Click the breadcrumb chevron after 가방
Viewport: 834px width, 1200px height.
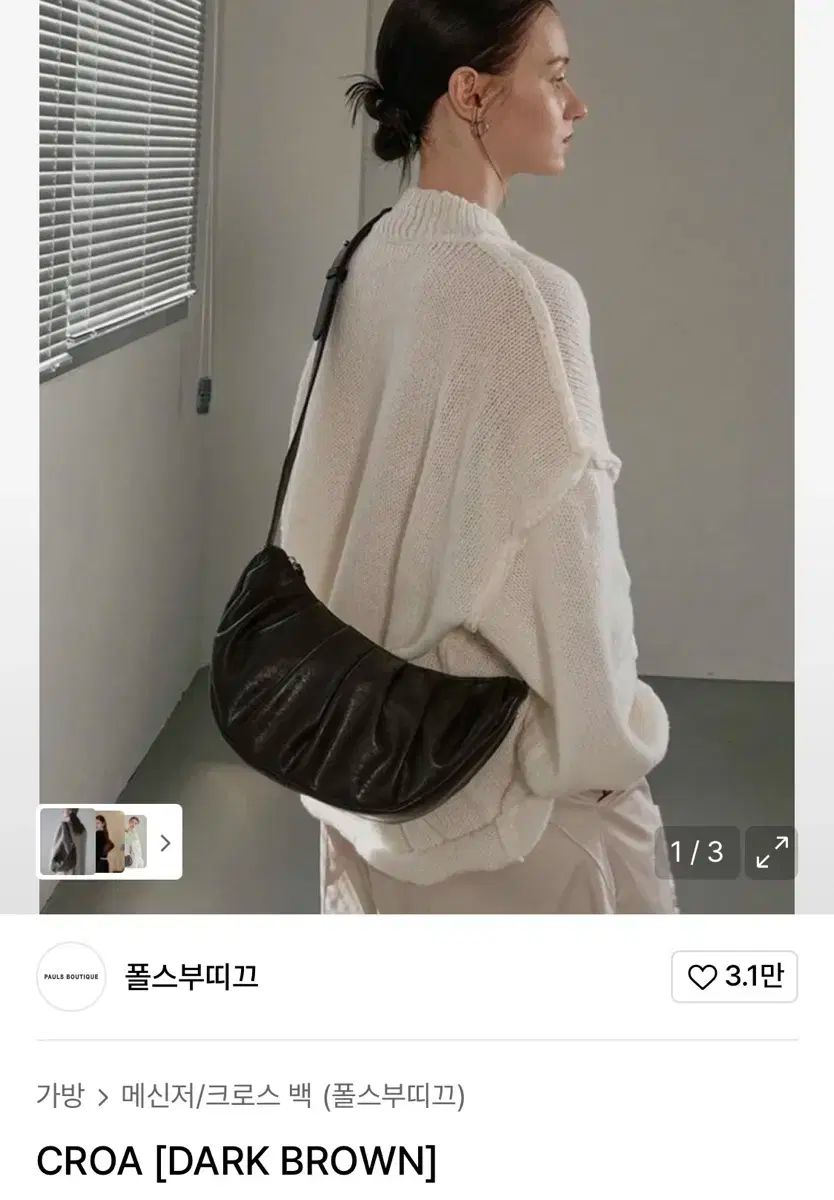coord(104,1096)
